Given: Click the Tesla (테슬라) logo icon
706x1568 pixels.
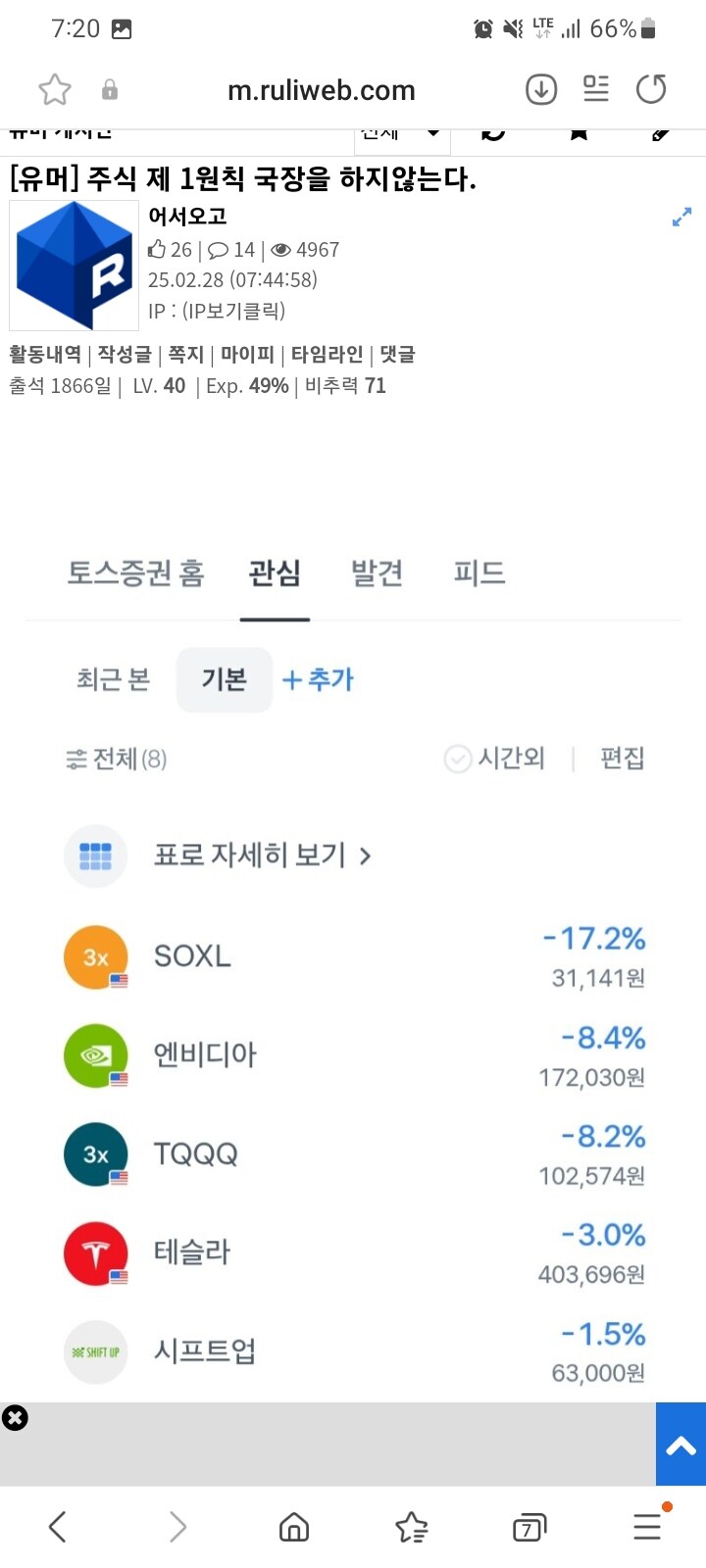Looking at the screenshot, I should click(x=95, y=1252).
